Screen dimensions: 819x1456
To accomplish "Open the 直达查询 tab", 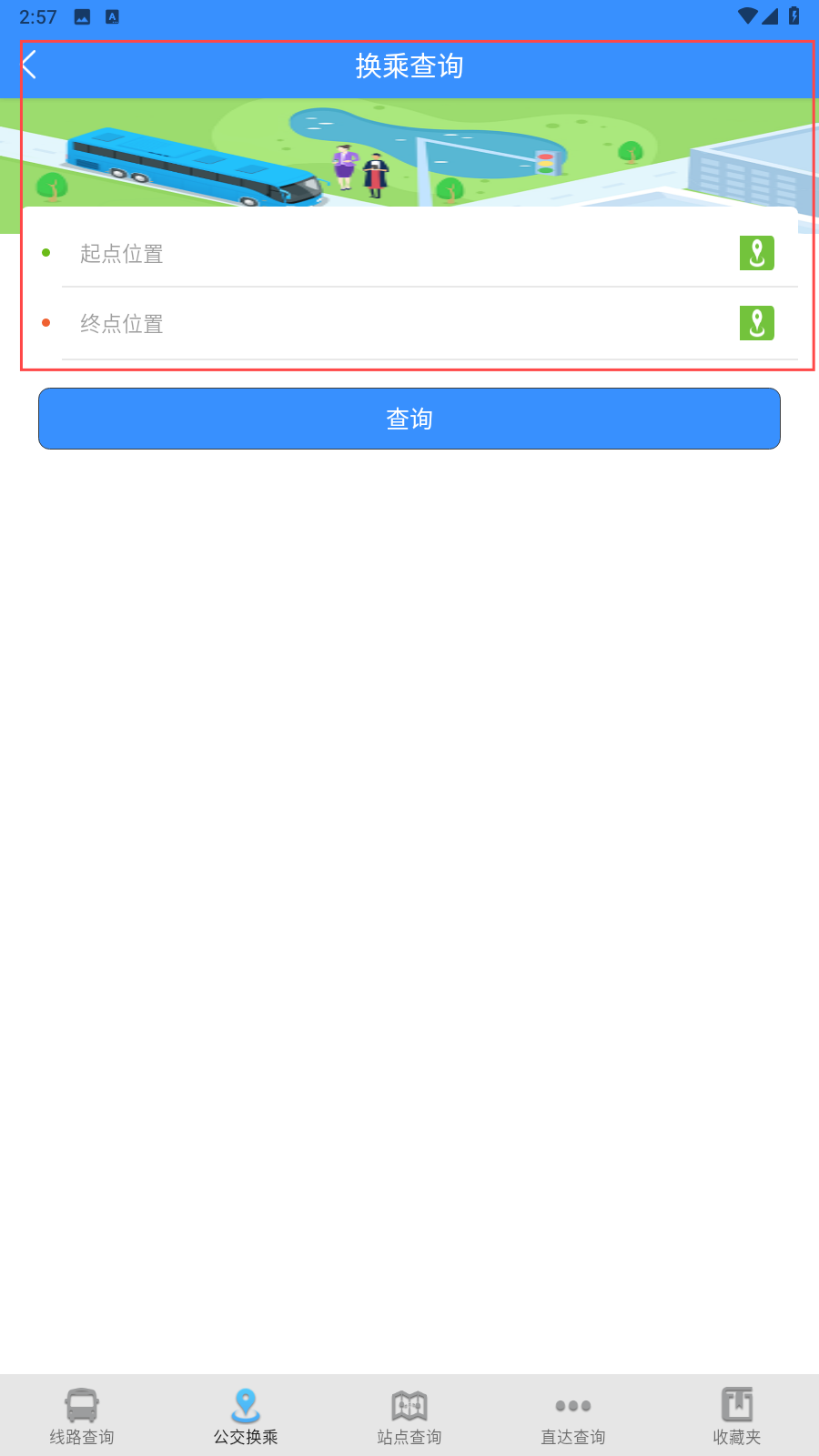I will click(573, 1416).
